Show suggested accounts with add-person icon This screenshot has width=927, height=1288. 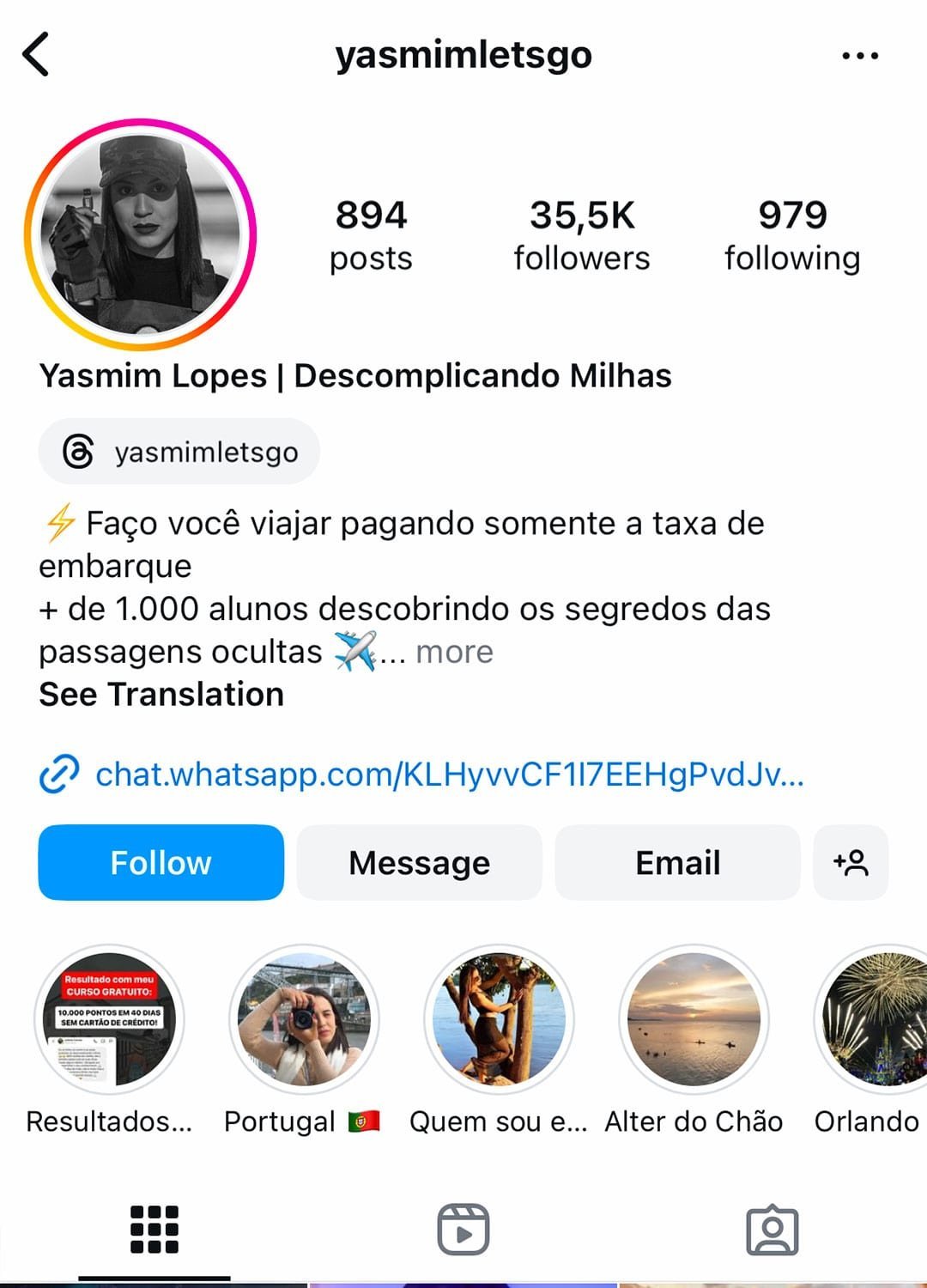point(851,863)
